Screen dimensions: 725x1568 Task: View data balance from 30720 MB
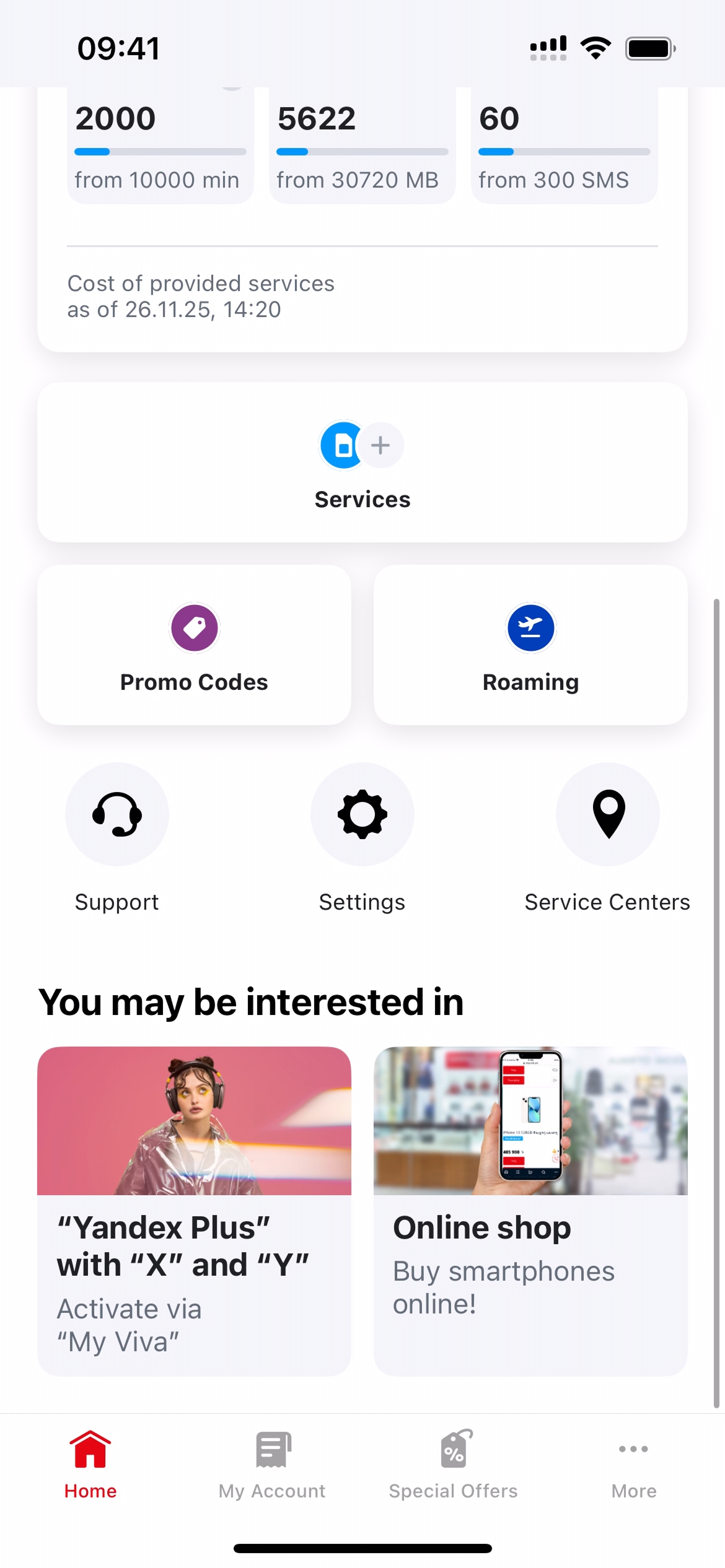tap(362, 146)
